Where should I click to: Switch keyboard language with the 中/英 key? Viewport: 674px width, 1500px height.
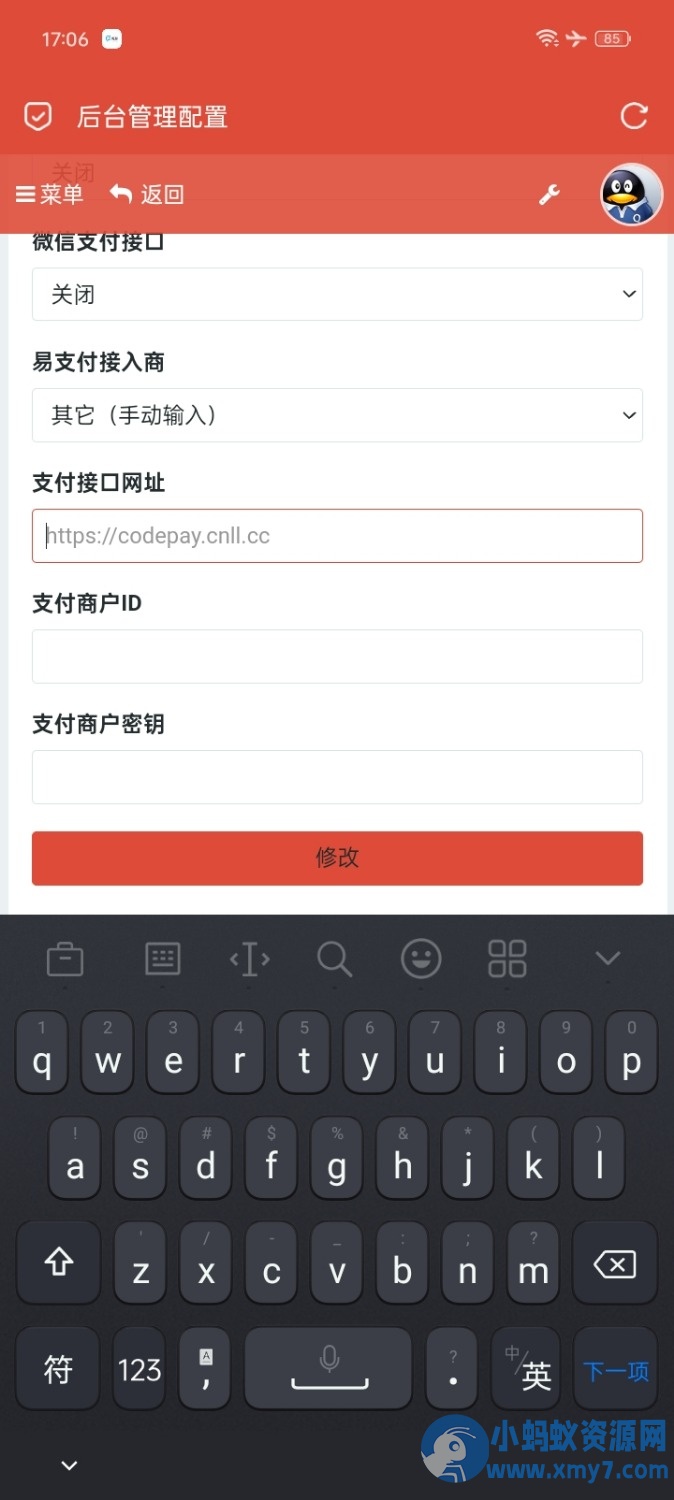click(525, 1369)
